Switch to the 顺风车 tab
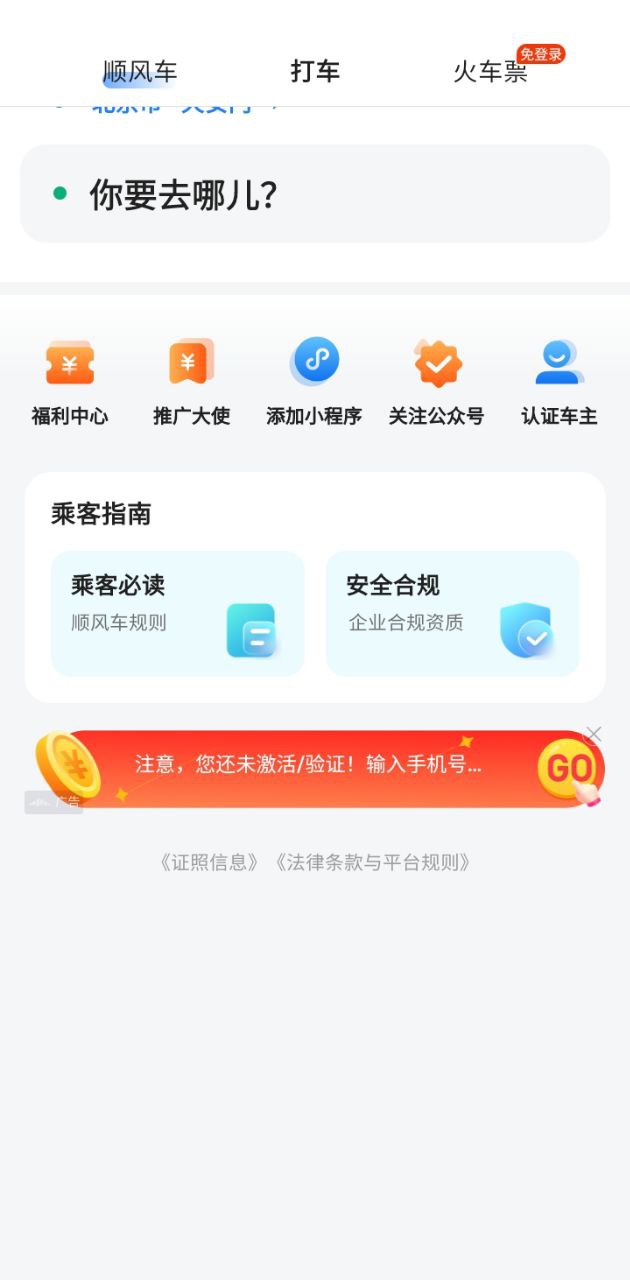 coord(140,72)
